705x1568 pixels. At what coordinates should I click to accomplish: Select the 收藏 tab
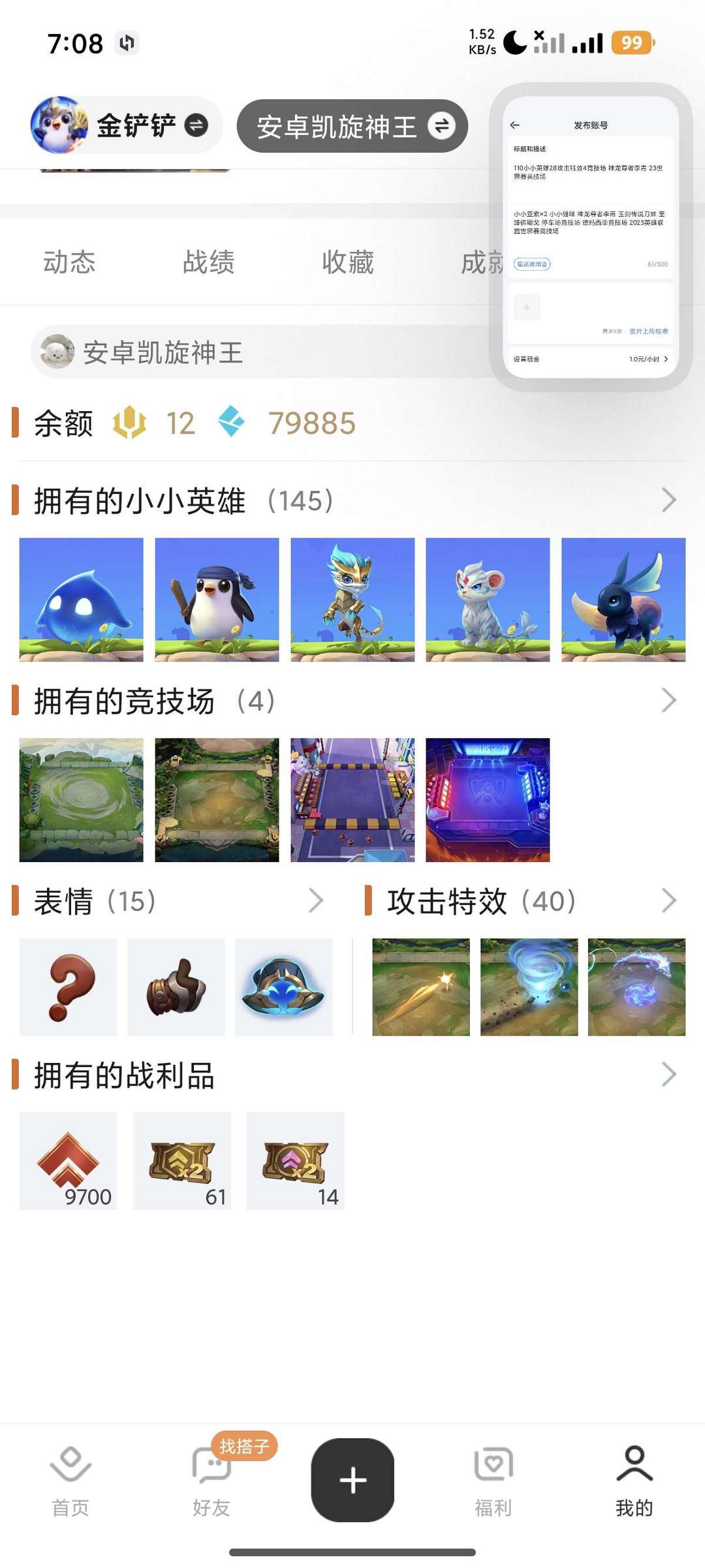347,262
